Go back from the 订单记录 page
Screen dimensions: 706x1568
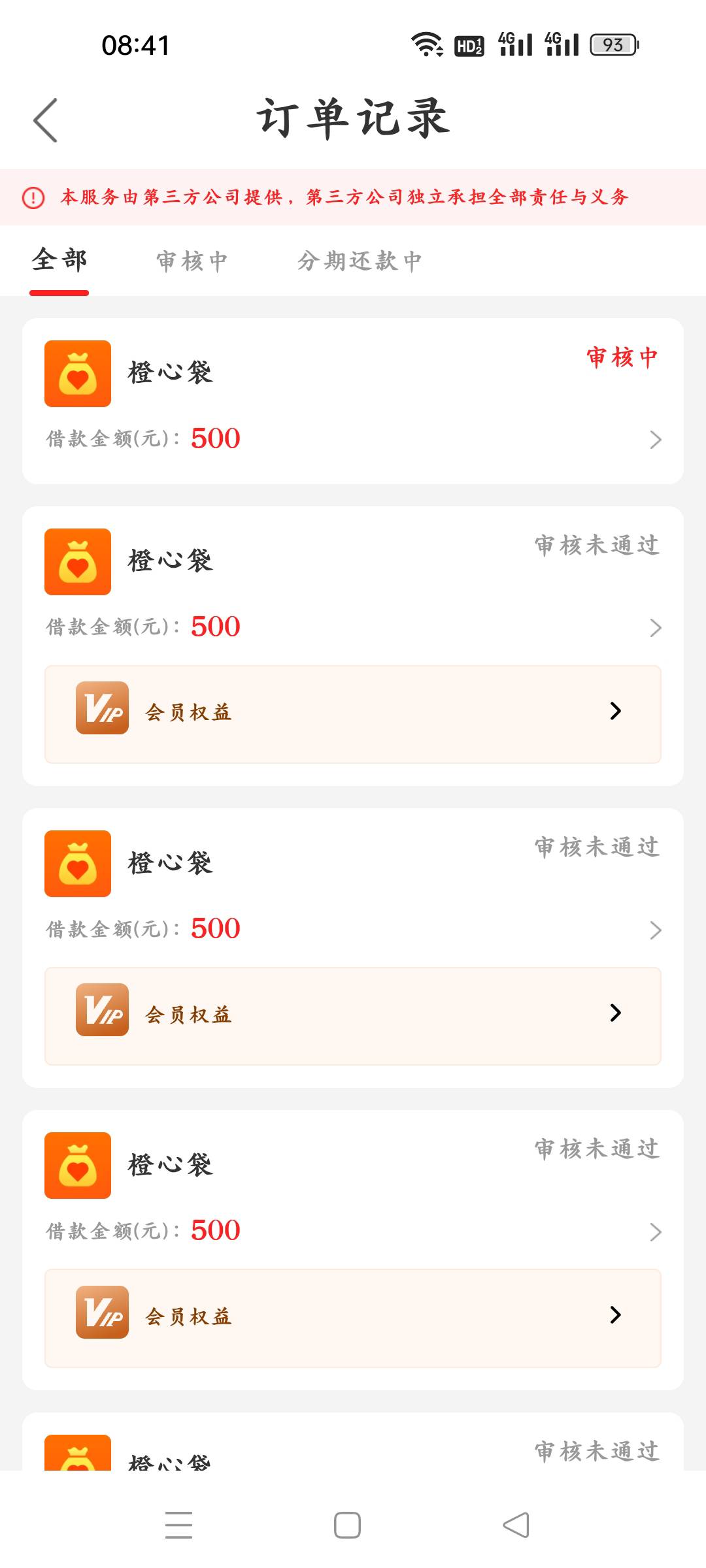pyautogui.click(x=46, y=120)
